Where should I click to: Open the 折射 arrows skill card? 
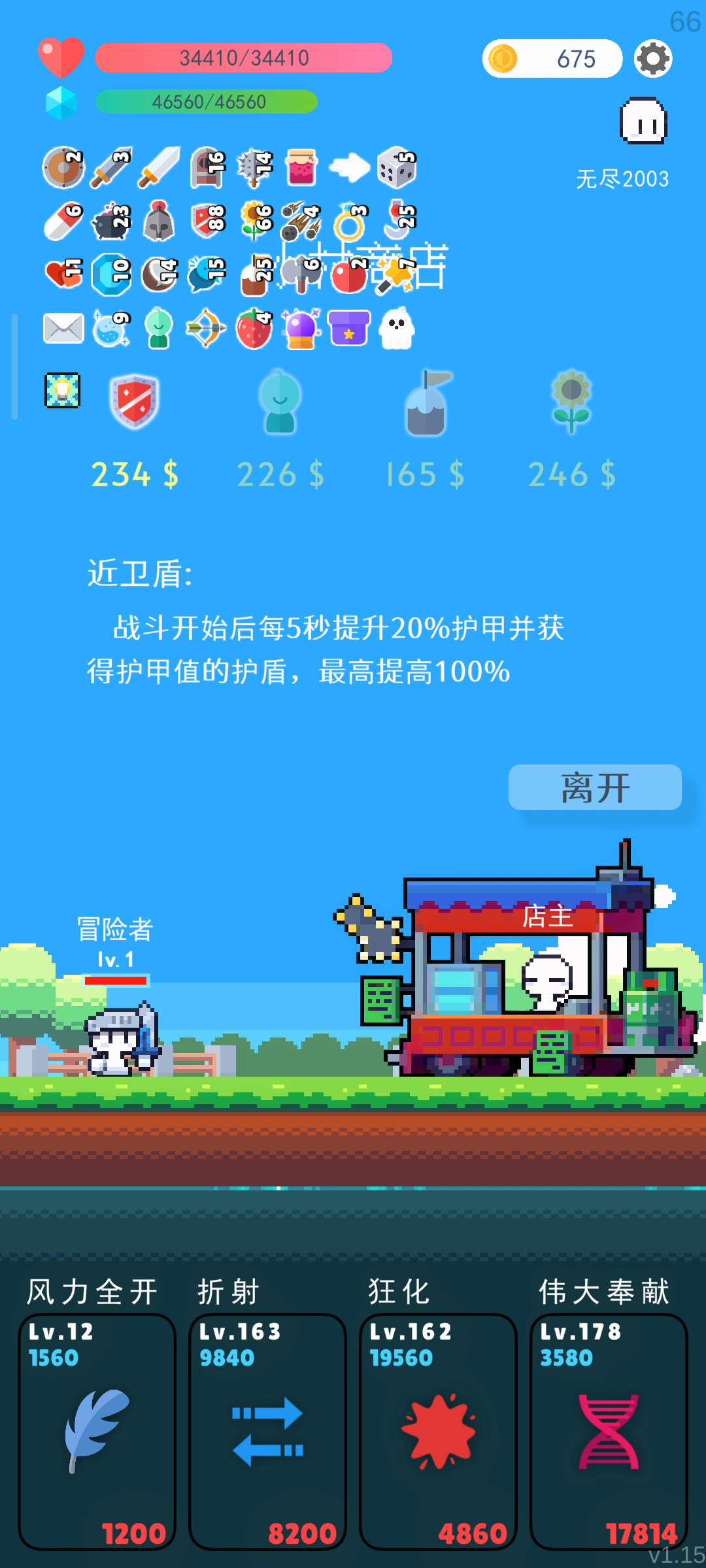(x=267, y=1431)
